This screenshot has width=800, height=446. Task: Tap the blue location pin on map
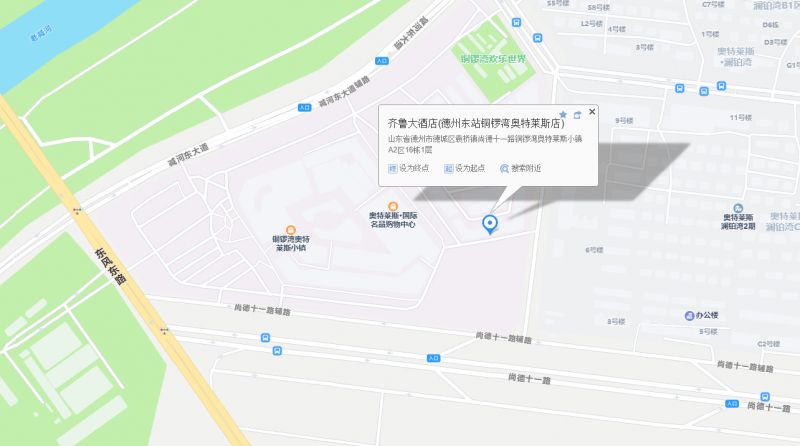[x=490, y=224]
